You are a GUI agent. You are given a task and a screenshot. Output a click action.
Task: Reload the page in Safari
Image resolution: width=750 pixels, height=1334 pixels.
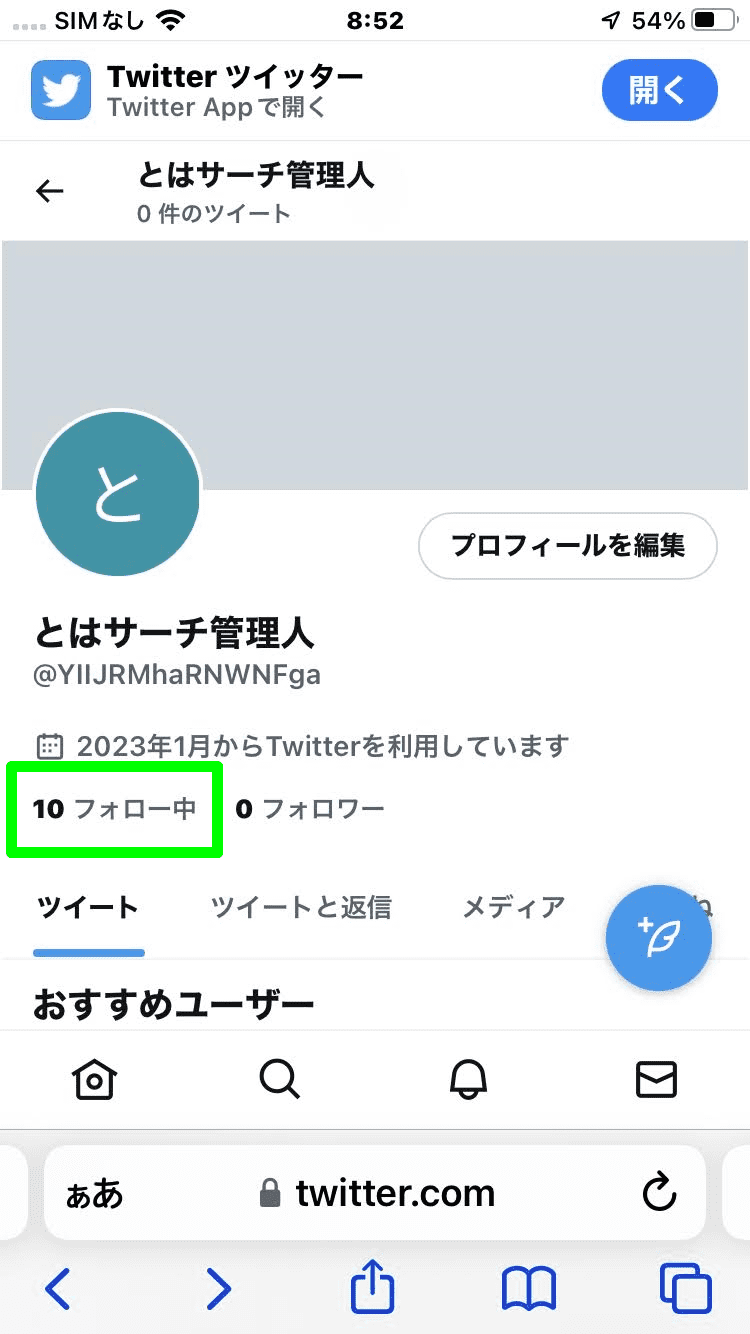[x=659, y=1192]
